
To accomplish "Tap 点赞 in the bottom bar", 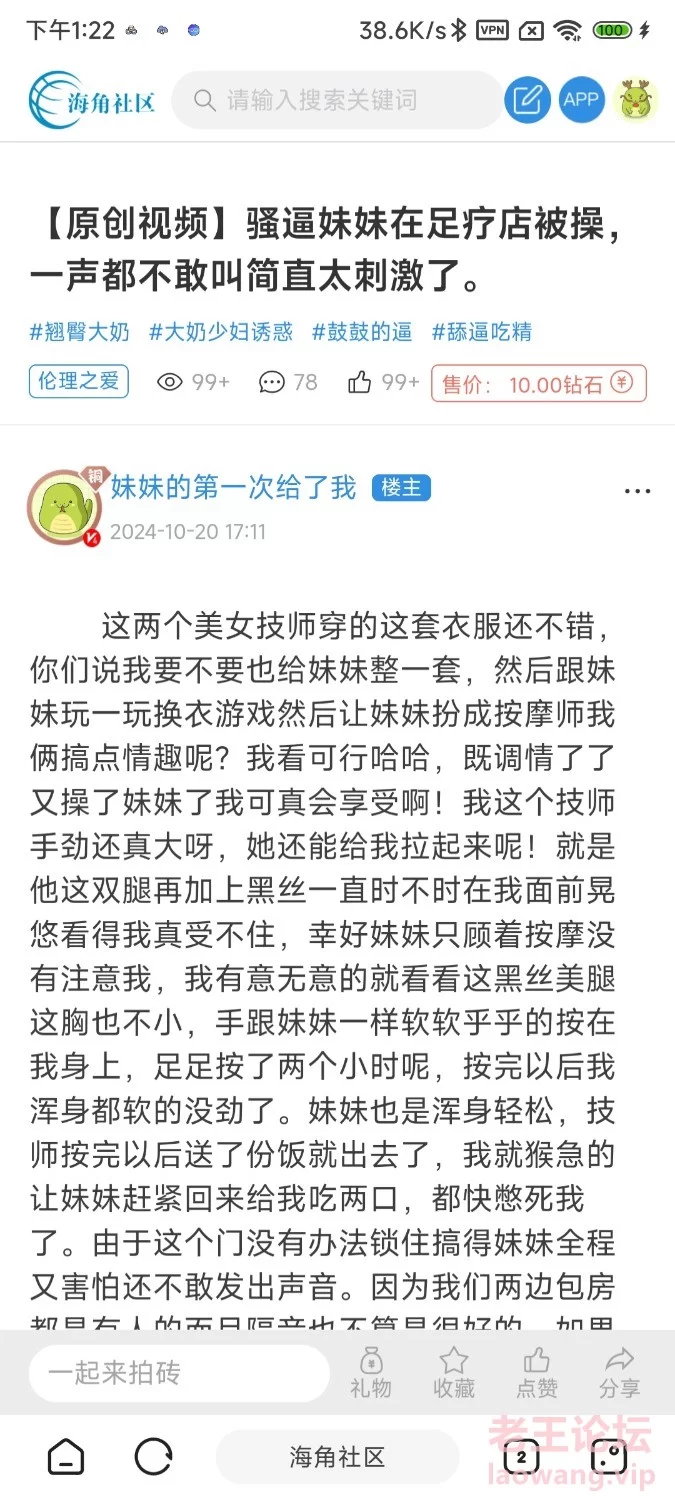I will [x=537, y=1373].
